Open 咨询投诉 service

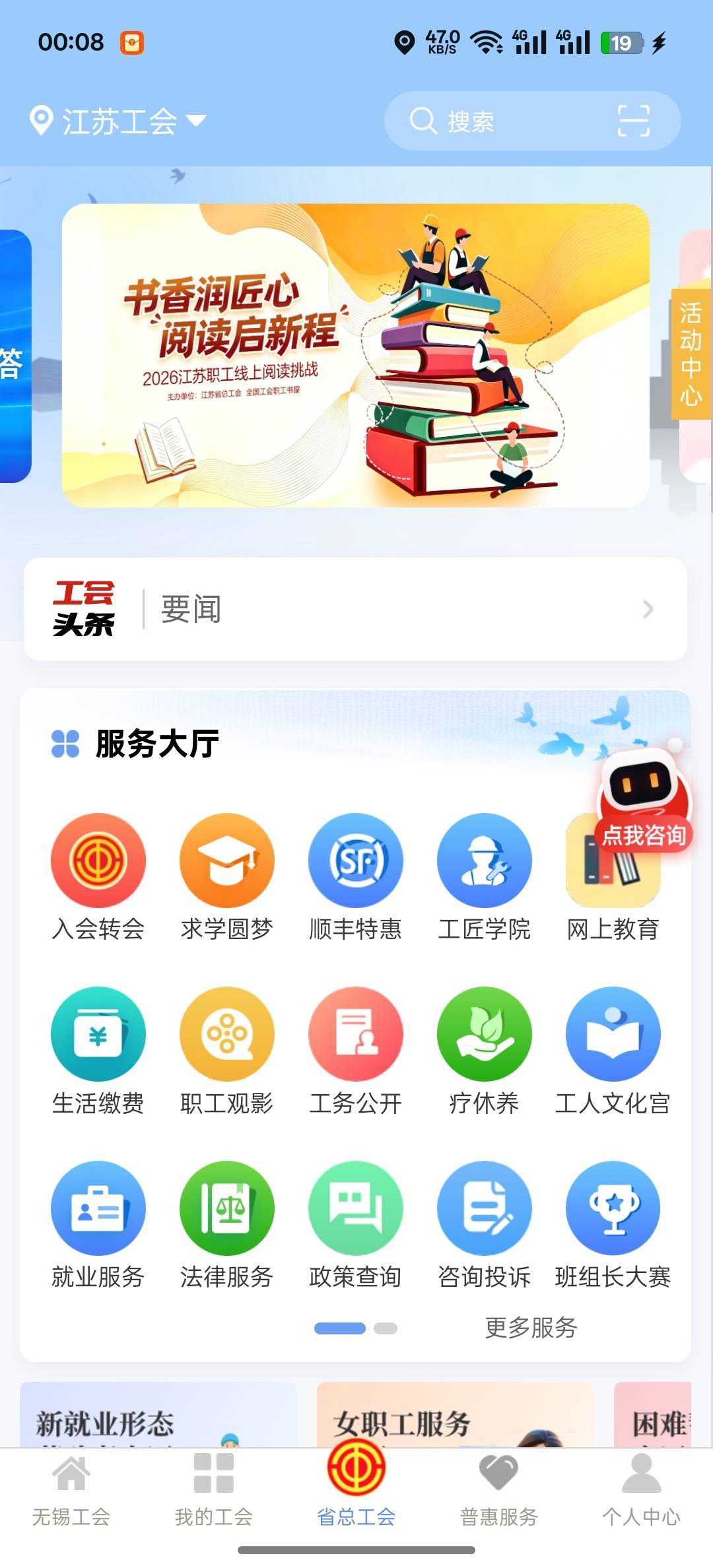484,1225
